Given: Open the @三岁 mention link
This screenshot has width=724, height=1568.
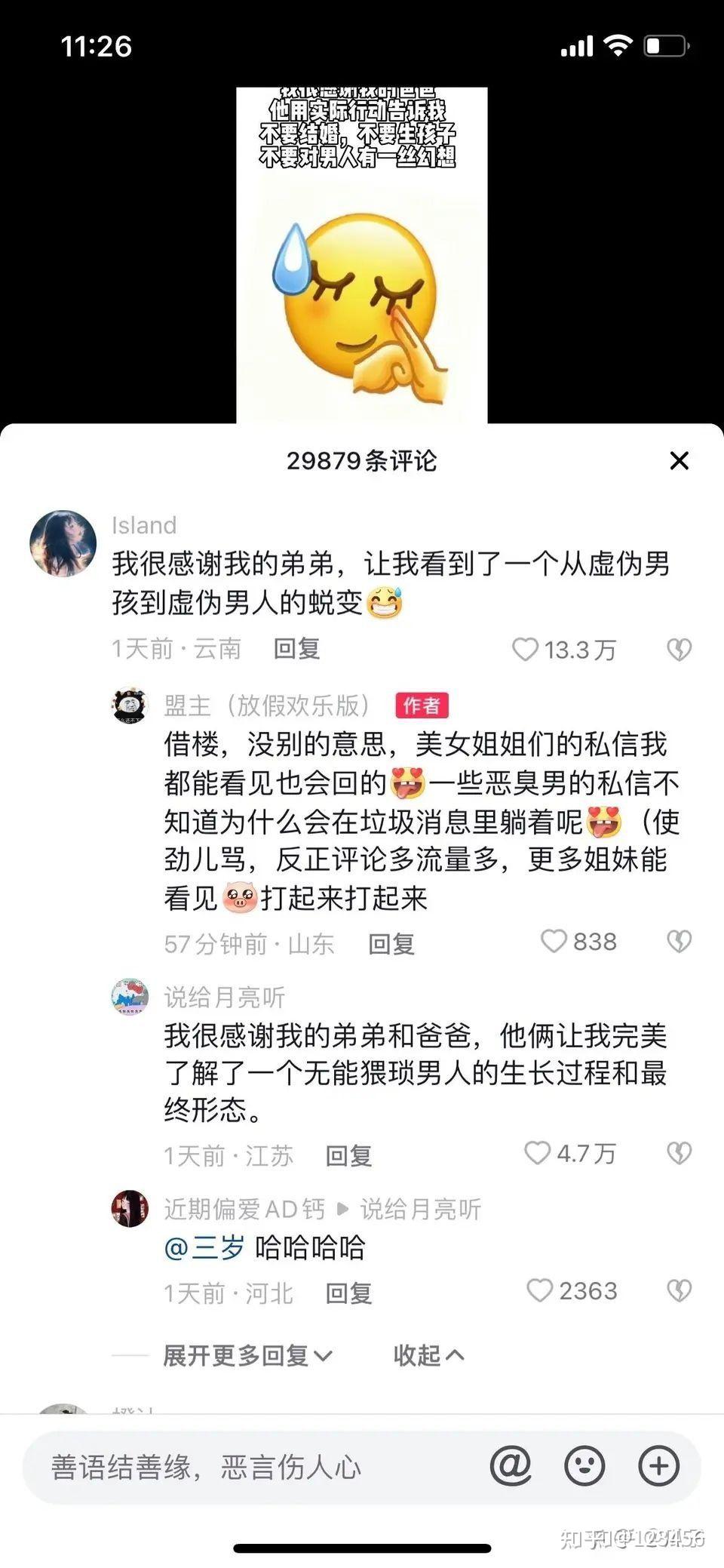Looking at the screenshot, I should point(204,1247).
